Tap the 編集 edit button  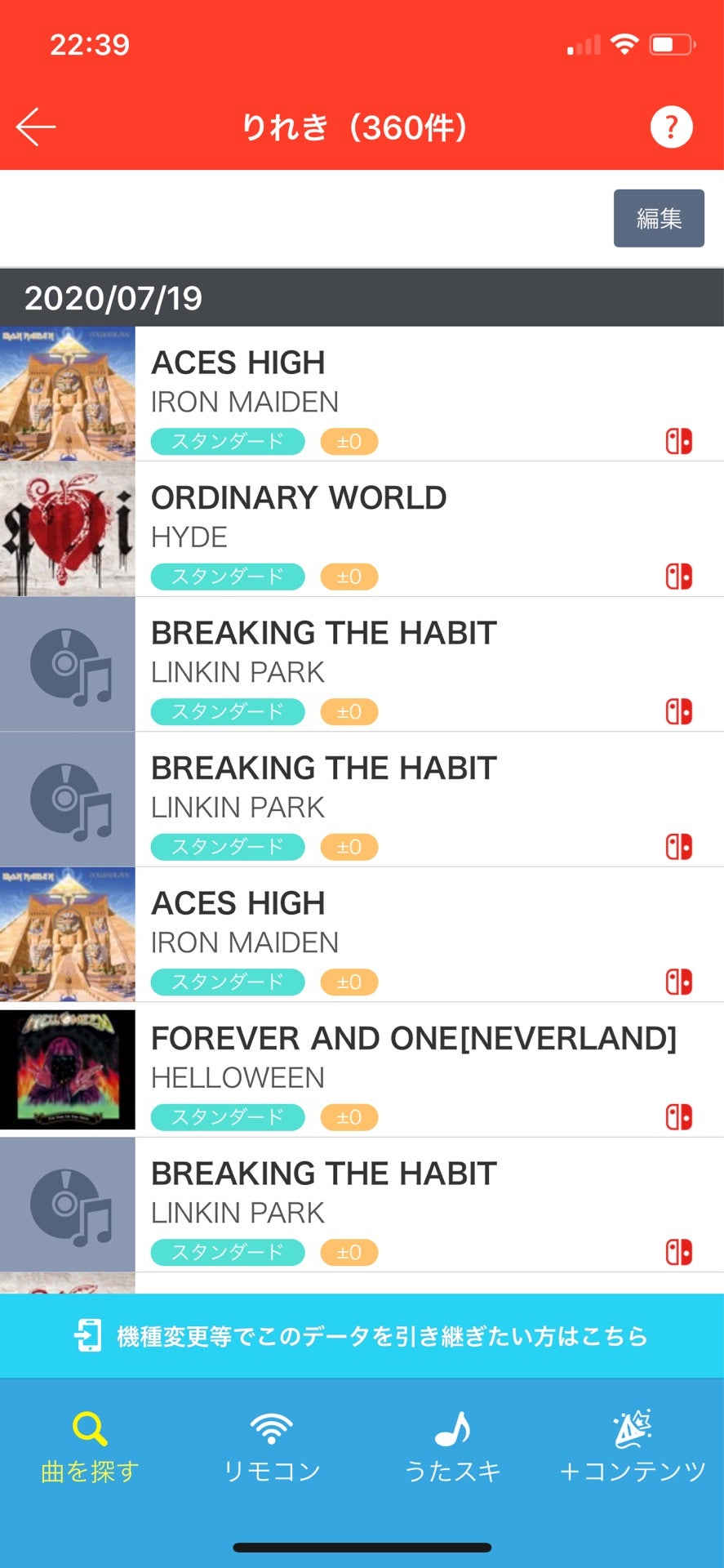coord(658,218)
